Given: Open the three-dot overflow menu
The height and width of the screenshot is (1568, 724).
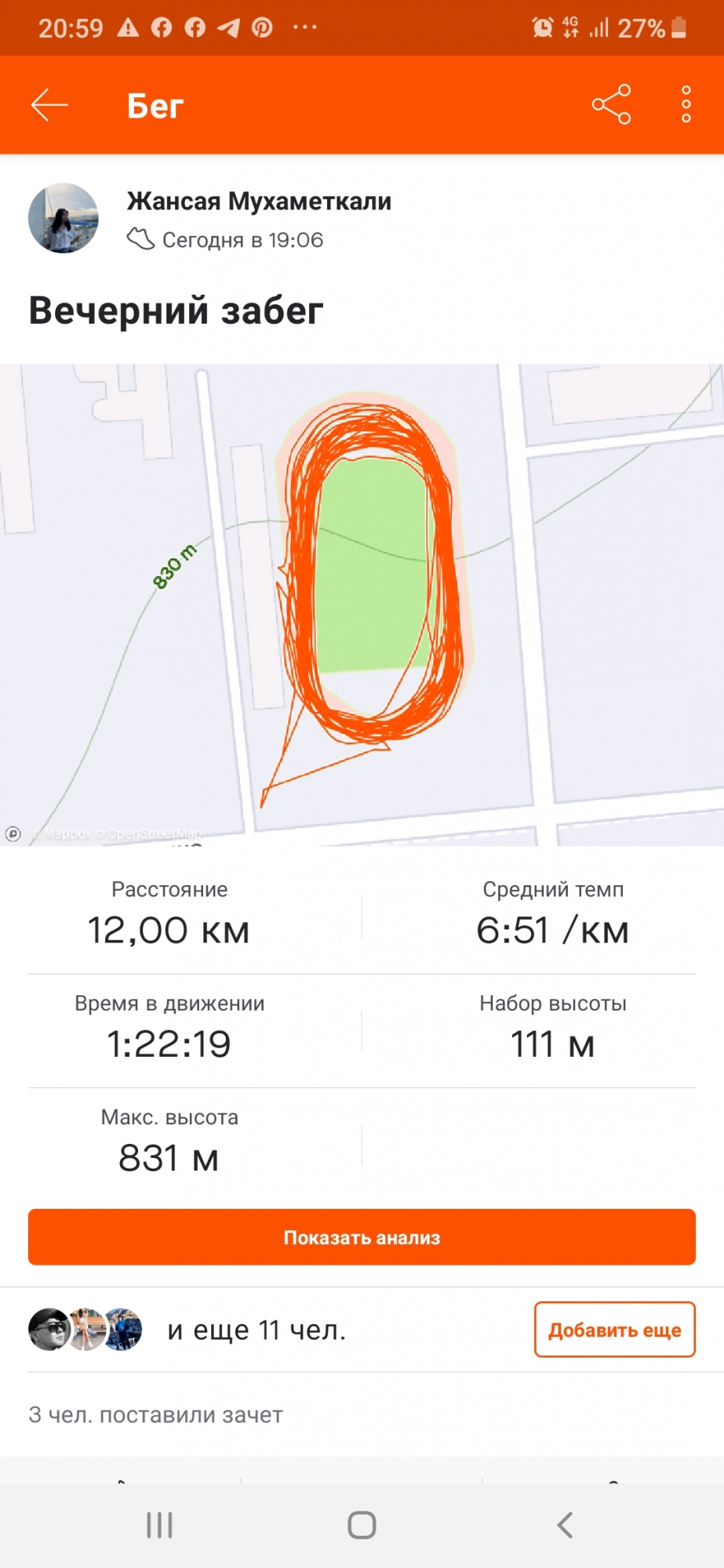Looking at the screenshot, I should (686, 104).
